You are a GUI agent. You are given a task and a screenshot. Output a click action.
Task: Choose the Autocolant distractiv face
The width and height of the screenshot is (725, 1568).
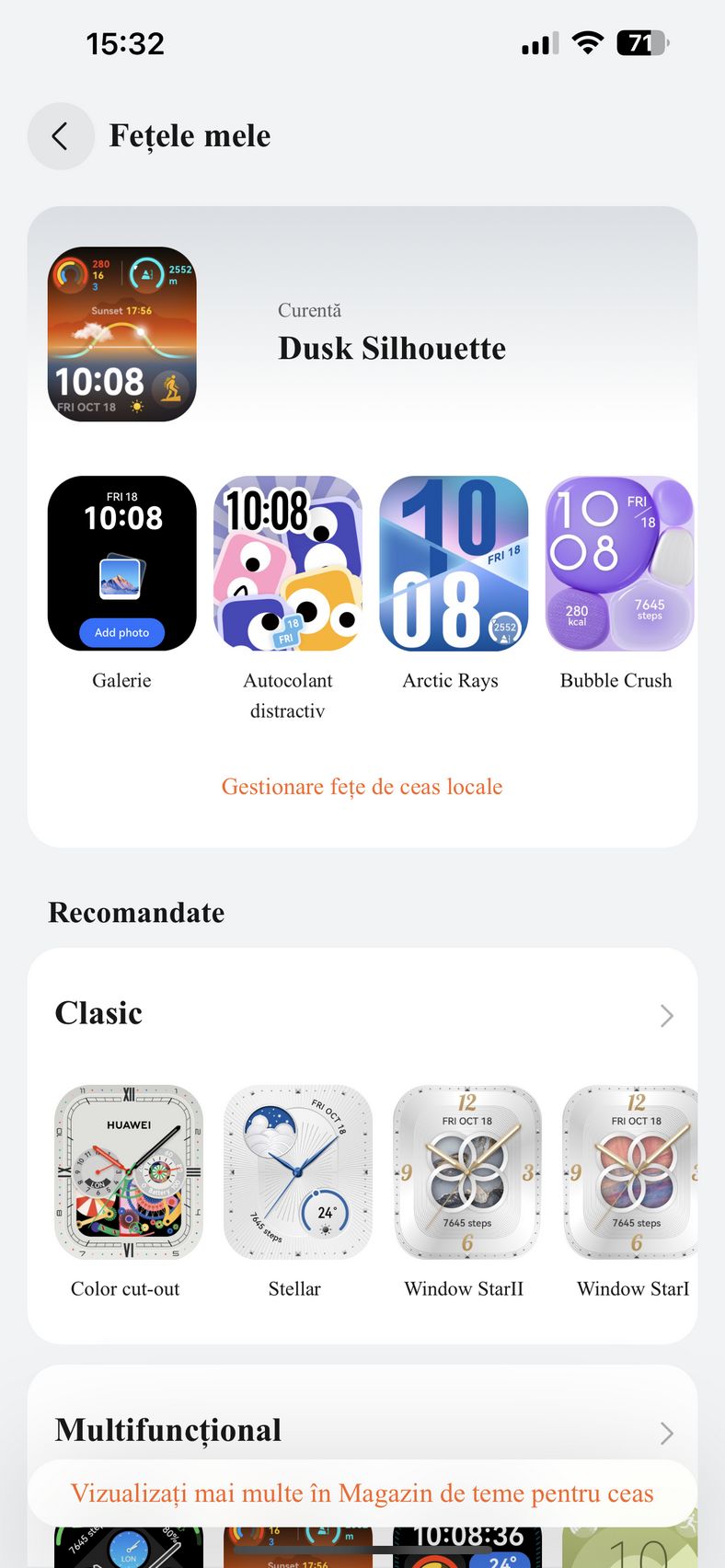[288, 563]
